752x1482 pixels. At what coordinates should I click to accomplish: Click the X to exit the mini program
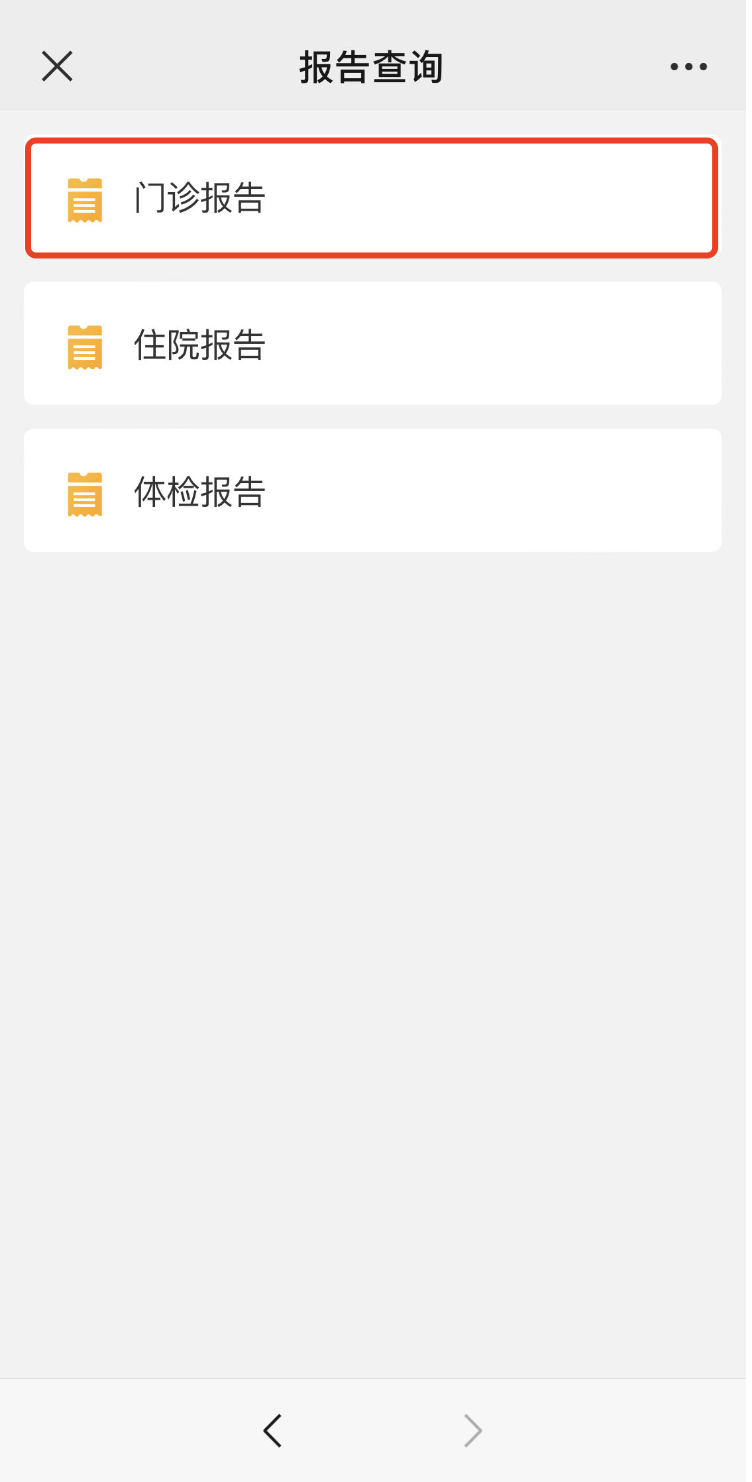pos(57,66)
